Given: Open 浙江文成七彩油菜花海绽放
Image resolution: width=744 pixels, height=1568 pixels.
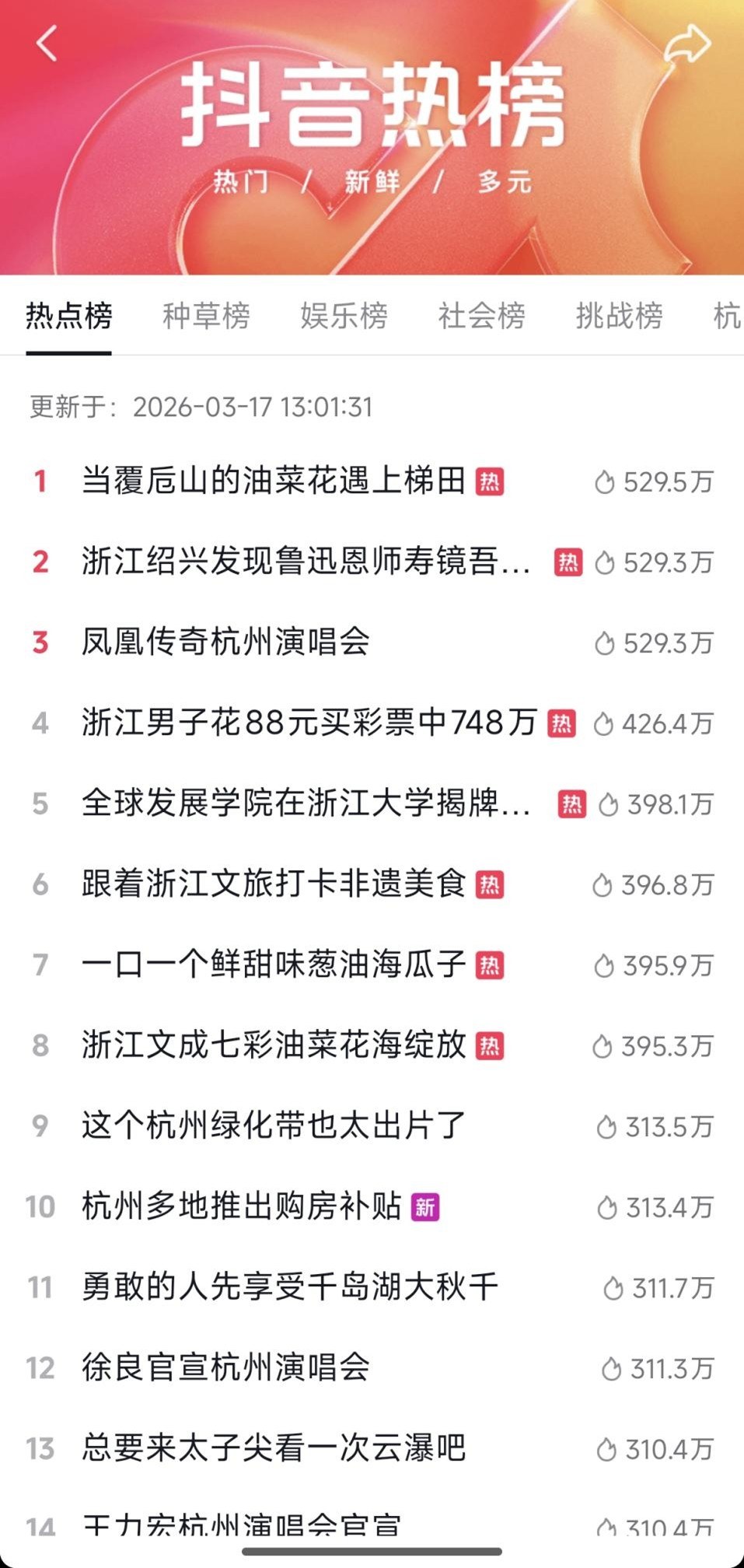Looking at the screenshot, I should pyautogui.click(x=274, y=1045).
